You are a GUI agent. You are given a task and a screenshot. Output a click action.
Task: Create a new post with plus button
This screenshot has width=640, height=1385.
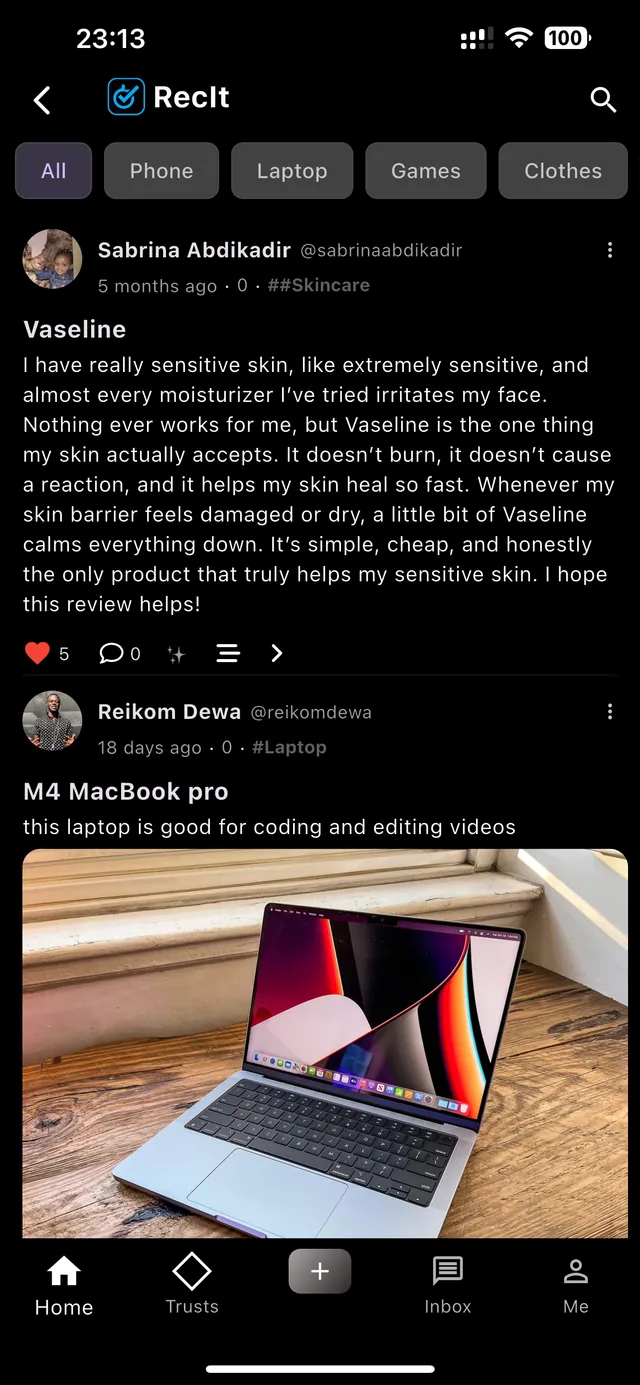[x=320, y=1272]
